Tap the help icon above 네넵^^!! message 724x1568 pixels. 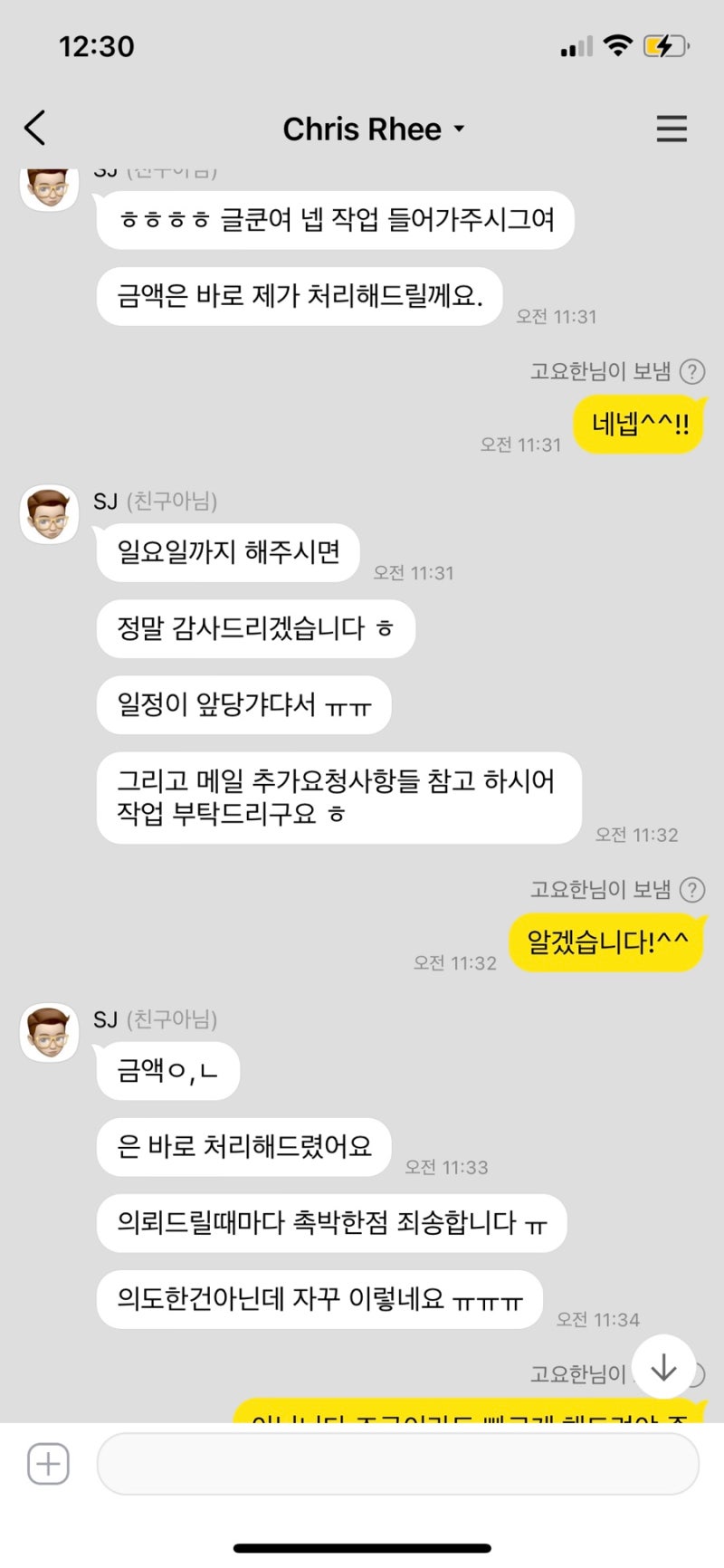[x=692, y=371]
